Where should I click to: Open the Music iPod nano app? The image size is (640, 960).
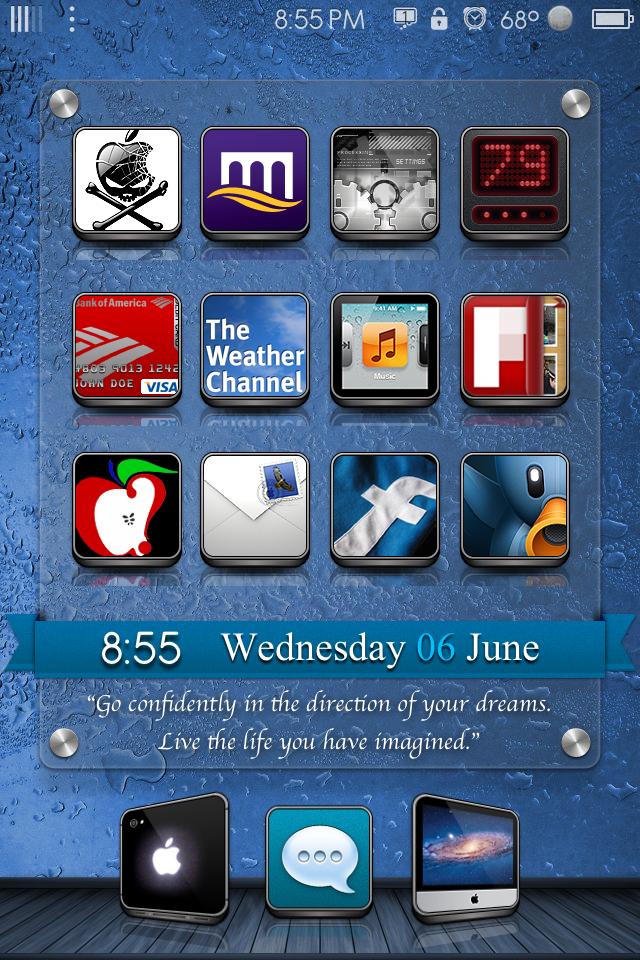(385, 346)
